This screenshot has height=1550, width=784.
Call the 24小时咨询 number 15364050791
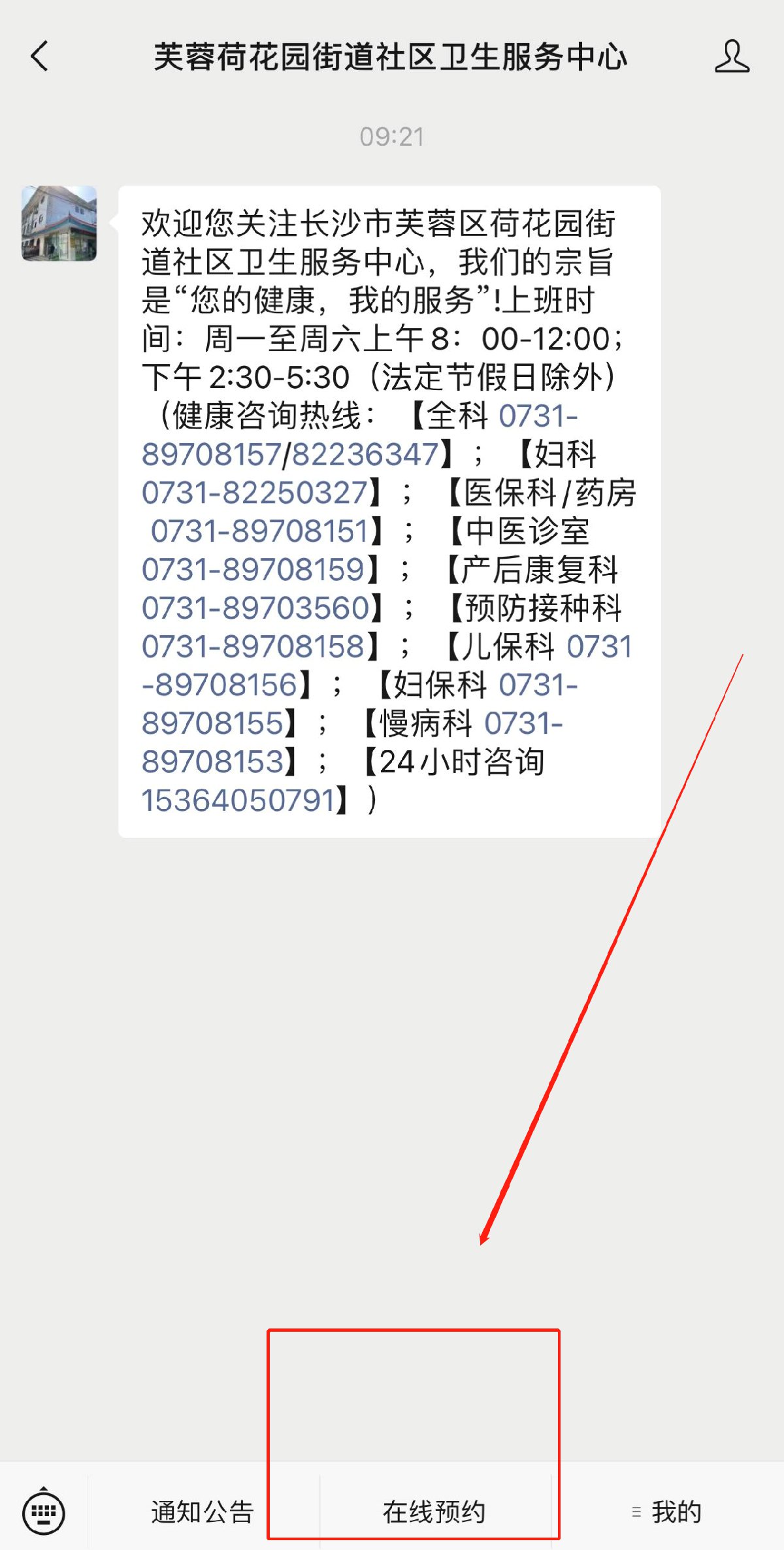(x=238, y=800)
